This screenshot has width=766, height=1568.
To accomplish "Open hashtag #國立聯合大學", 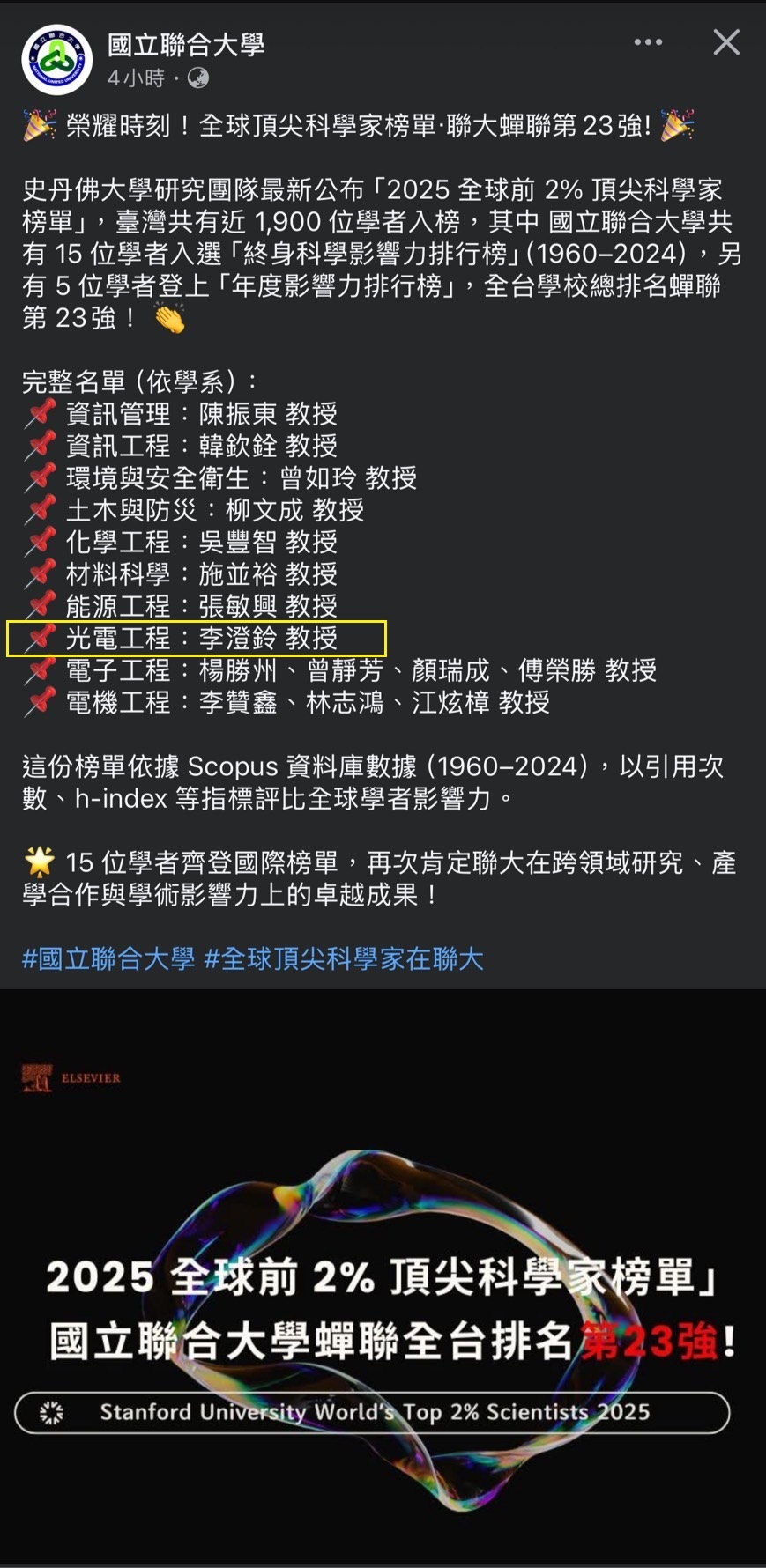I will [108, 958].
